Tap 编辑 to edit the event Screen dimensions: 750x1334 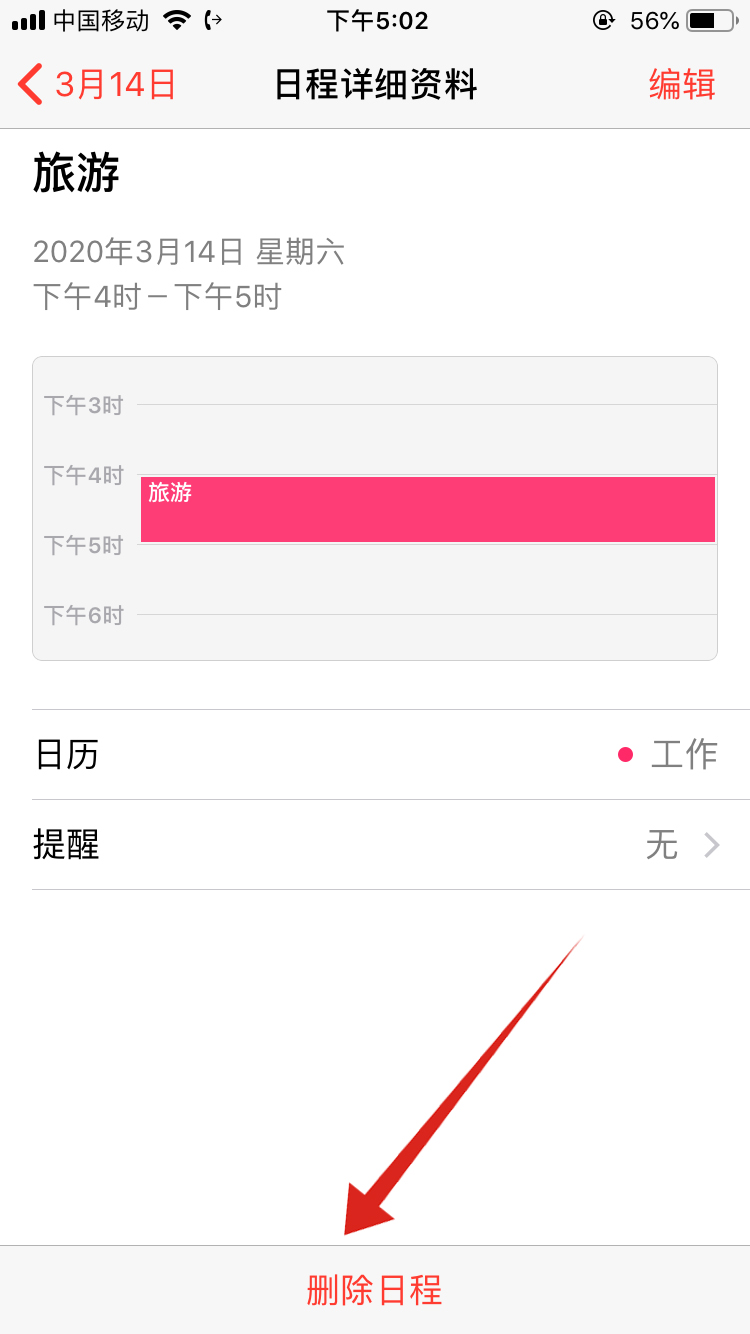684,86
